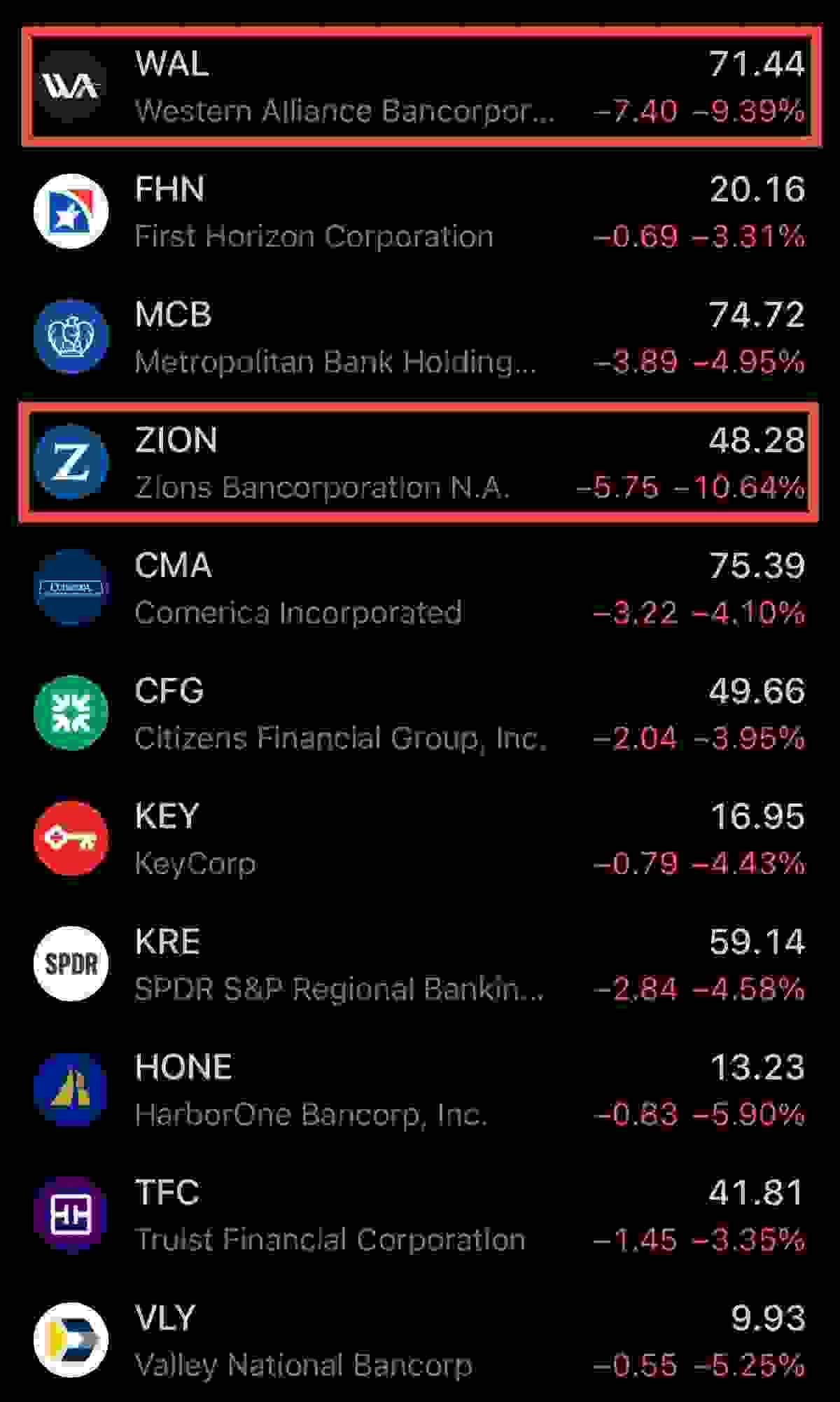Image resolution: width=840 pixels, height=1402 pixels.
Task: View CMA Comerica Incorporated details
Action: coord(420,588)
